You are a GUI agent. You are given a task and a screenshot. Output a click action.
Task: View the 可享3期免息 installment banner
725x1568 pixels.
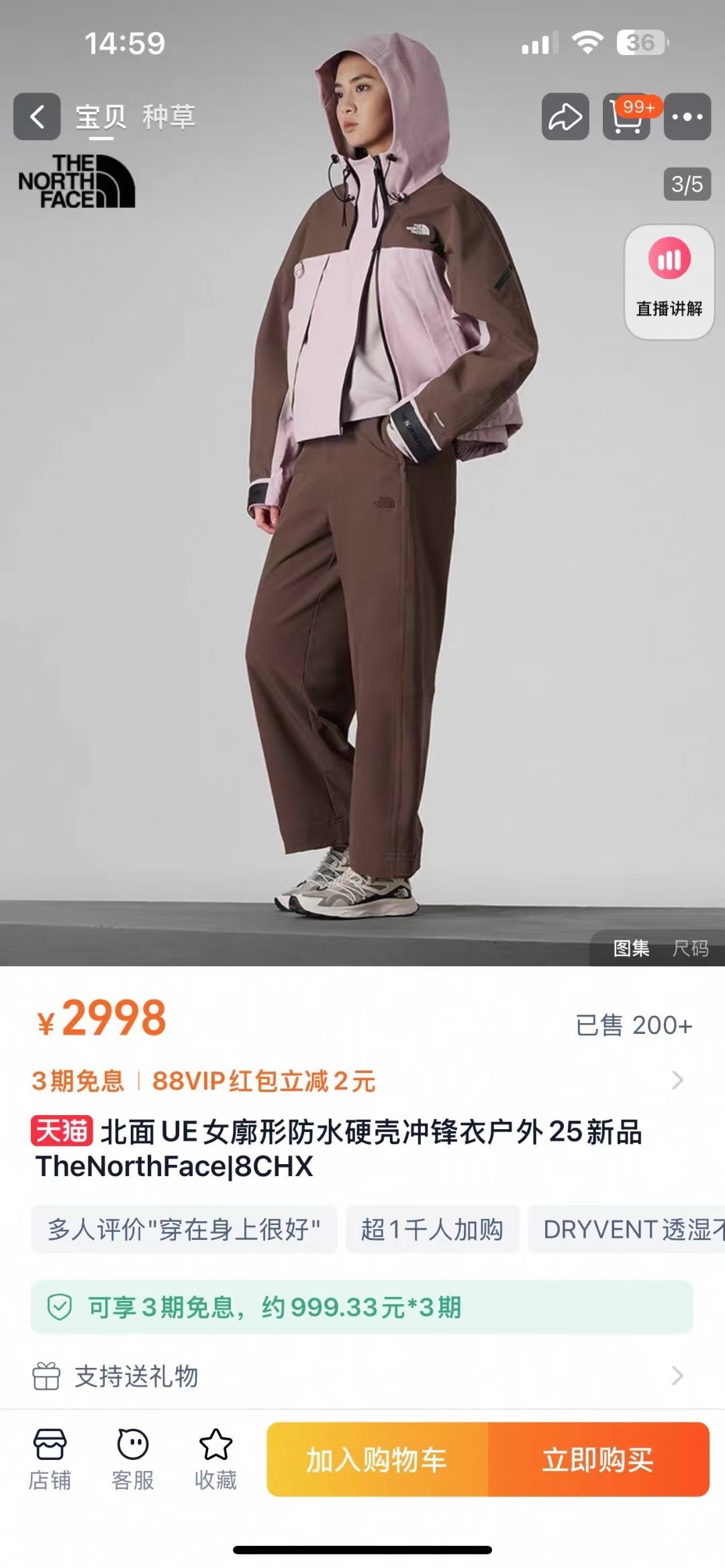(x=361, y=1306)
